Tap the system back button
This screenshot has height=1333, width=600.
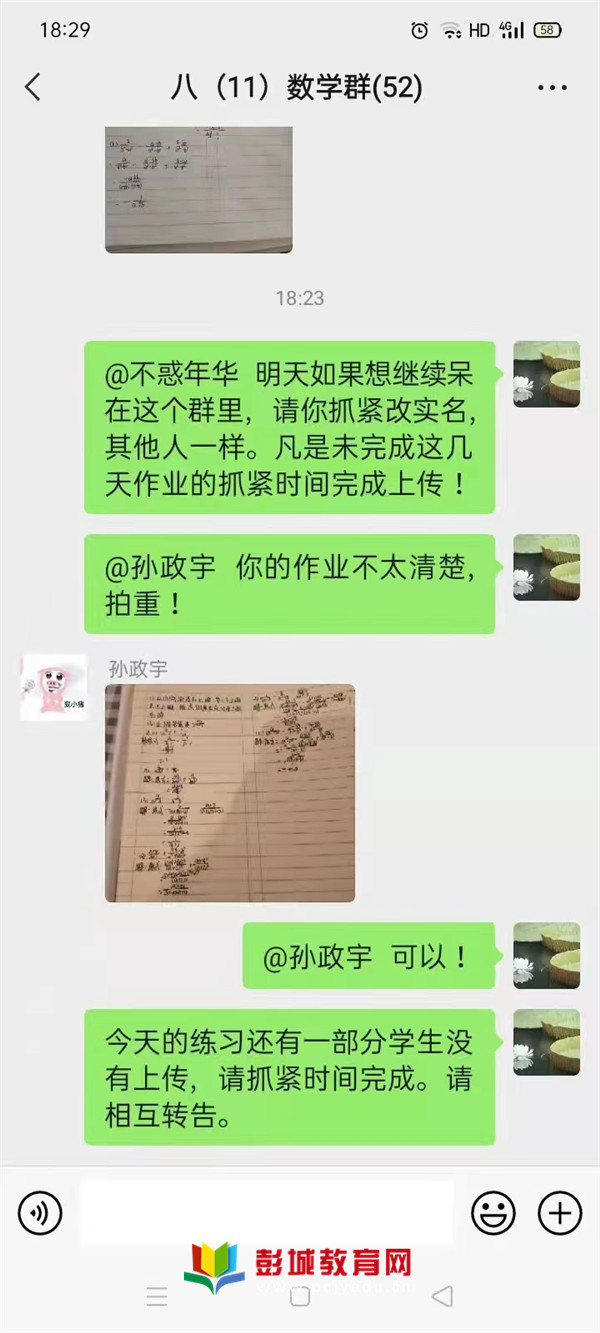pos(442,1297)
